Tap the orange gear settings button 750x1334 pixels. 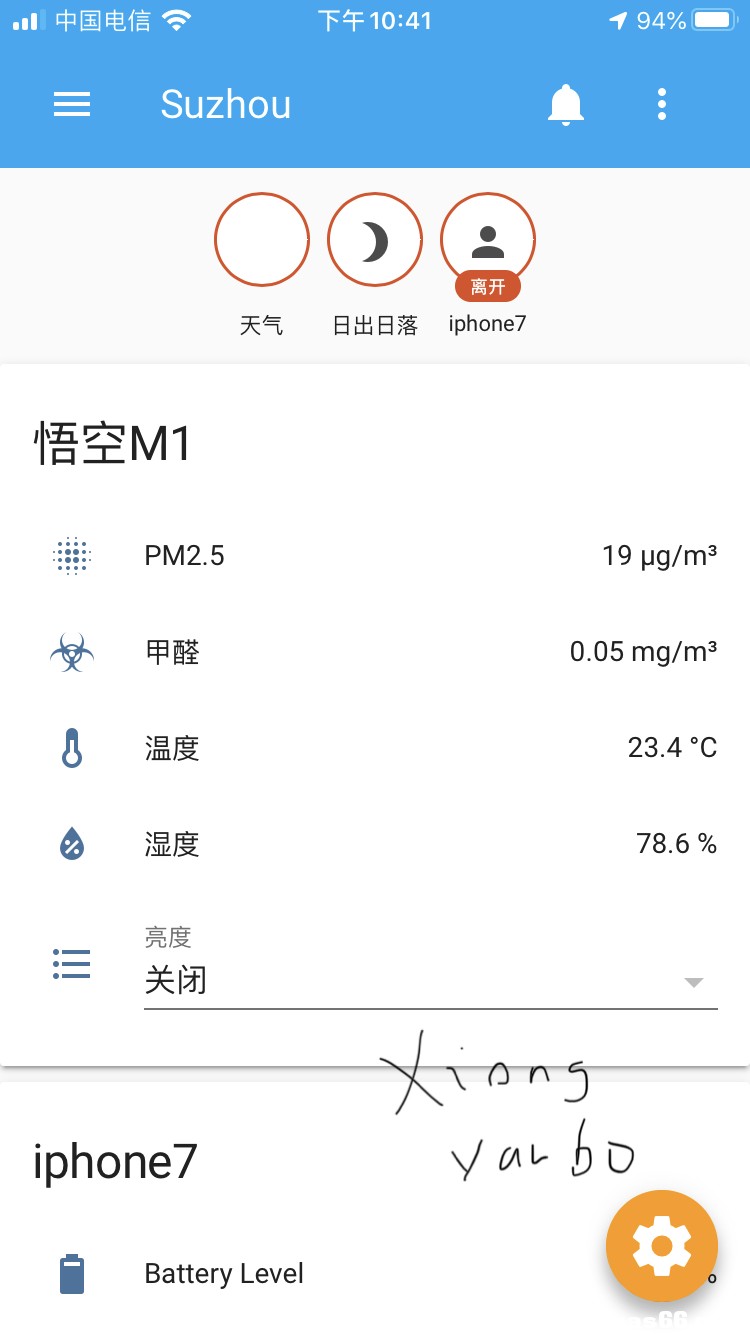(662, 1246)
